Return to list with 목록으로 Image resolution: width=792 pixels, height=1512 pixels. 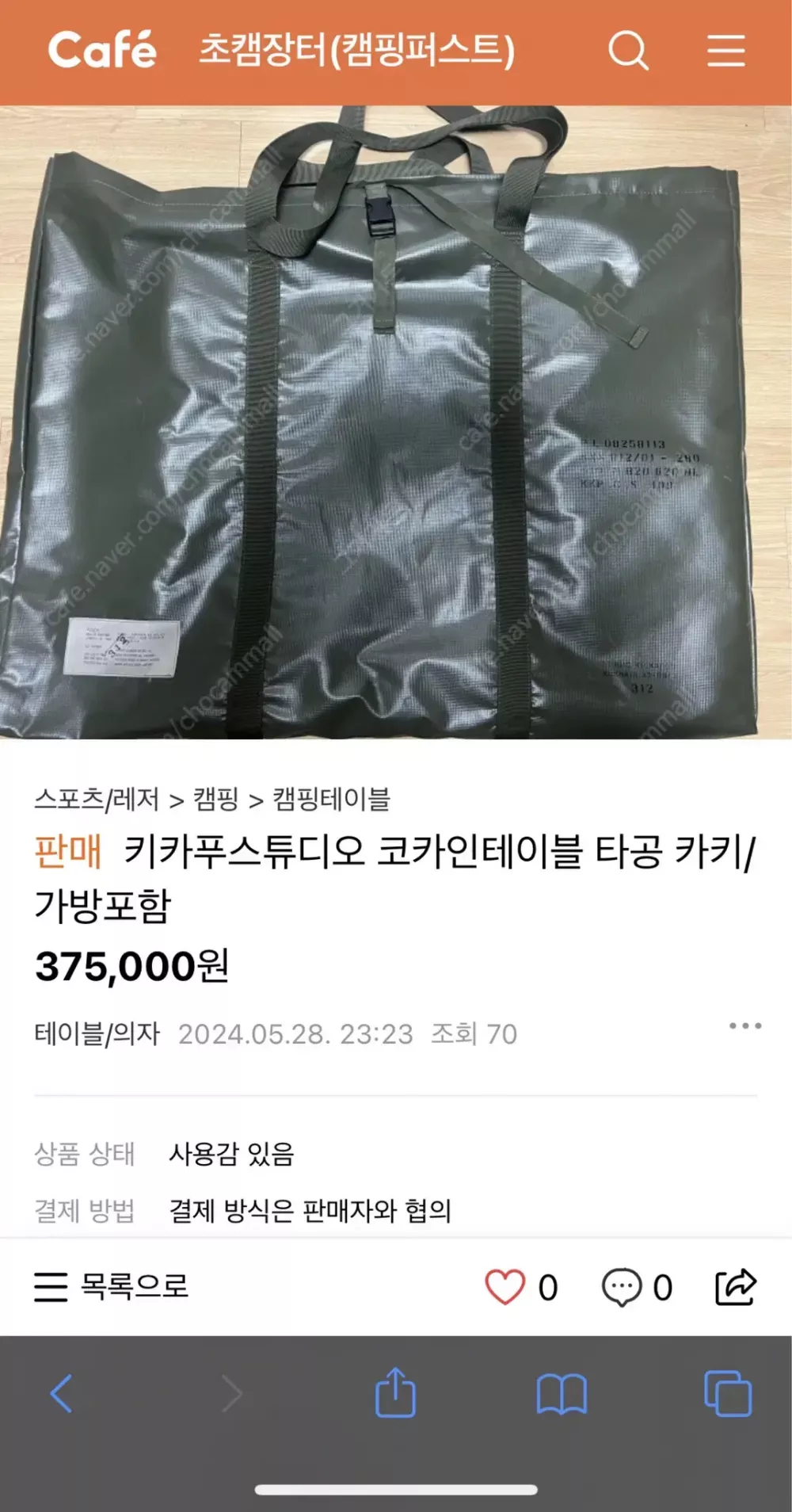(x=112, y=1286)
